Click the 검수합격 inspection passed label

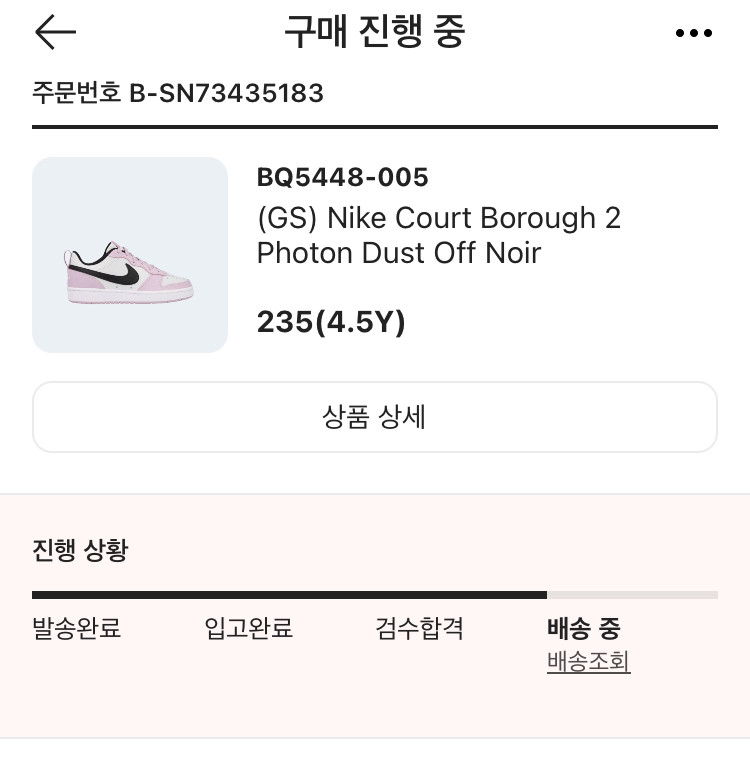[x=419, y=629]
